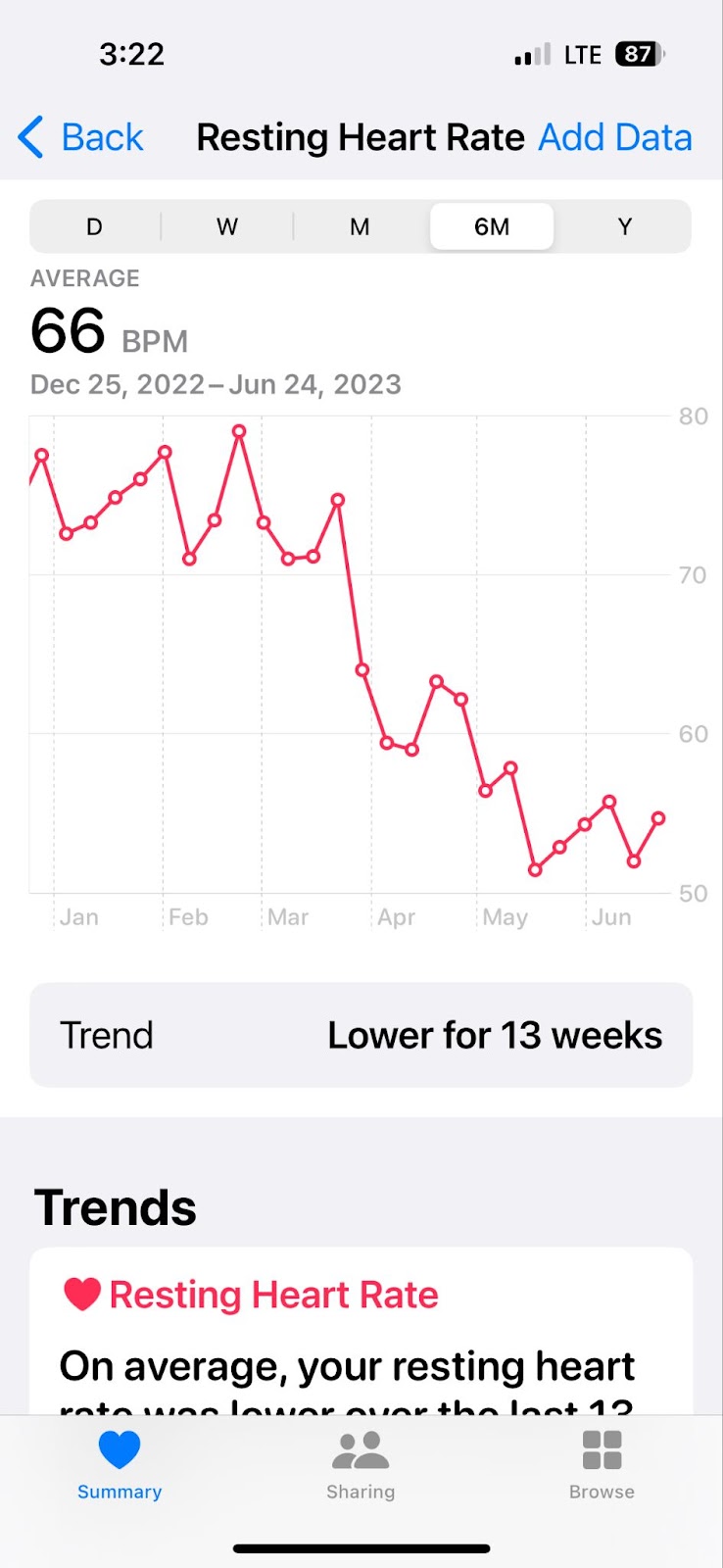This screenshot has height=1568, width=723.
Task: Switch to the M monthly range
Action: pyautogui.click(x=360, y=227)
